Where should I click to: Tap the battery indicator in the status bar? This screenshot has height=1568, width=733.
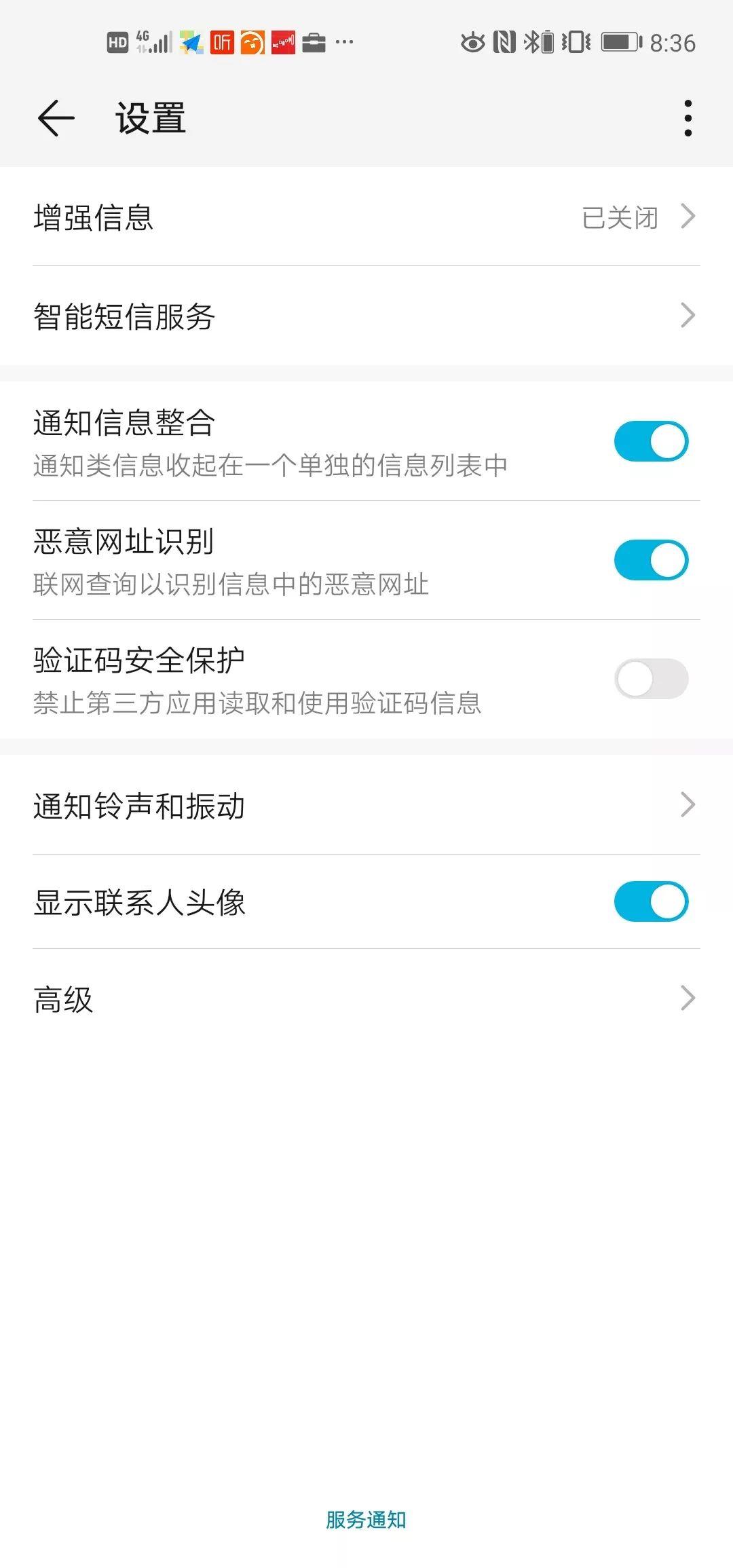619,42
